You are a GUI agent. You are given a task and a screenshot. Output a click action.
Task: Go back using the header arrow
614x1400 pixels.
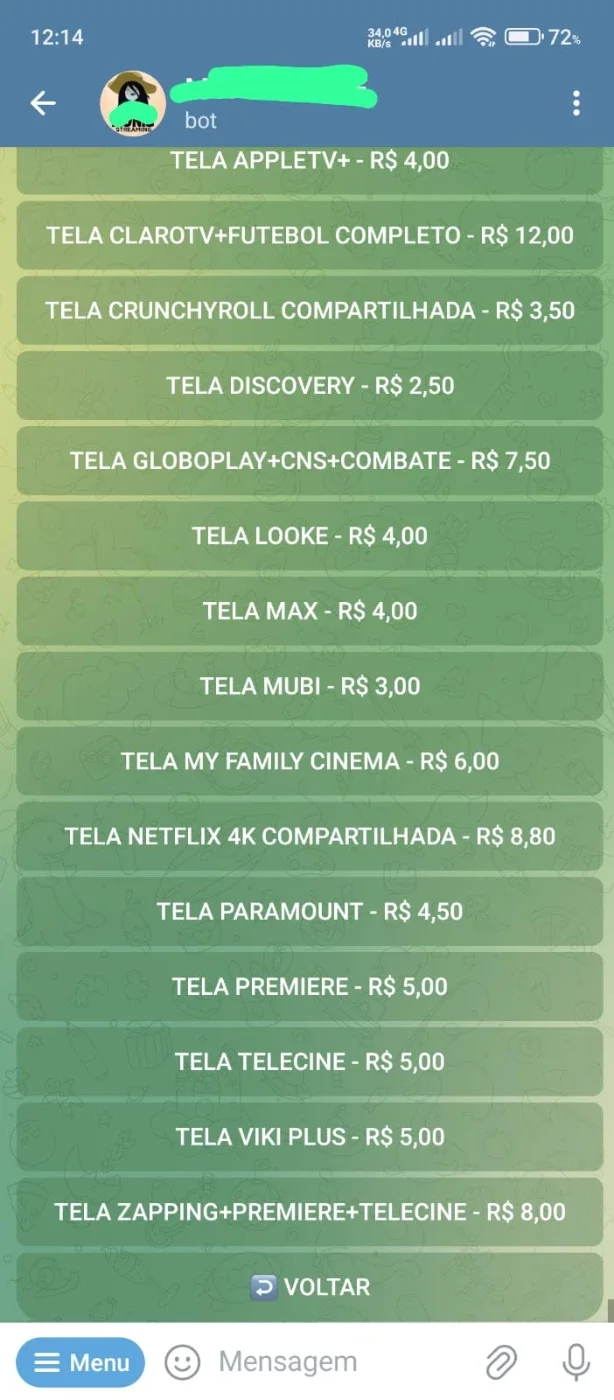[43, 103]
